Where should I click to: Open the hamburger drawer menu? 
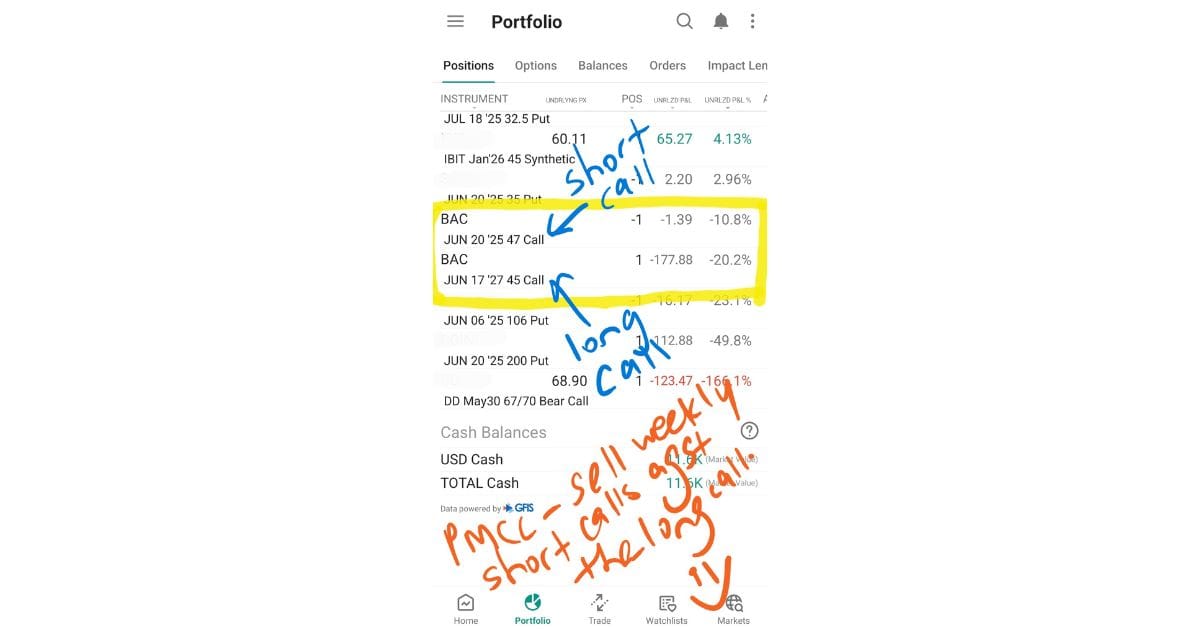[x=455, y=21]
